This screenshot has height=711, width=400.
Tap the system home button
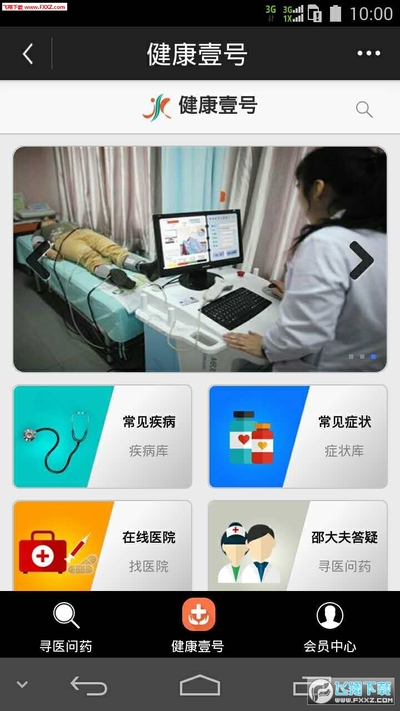(x=200, y=685)
